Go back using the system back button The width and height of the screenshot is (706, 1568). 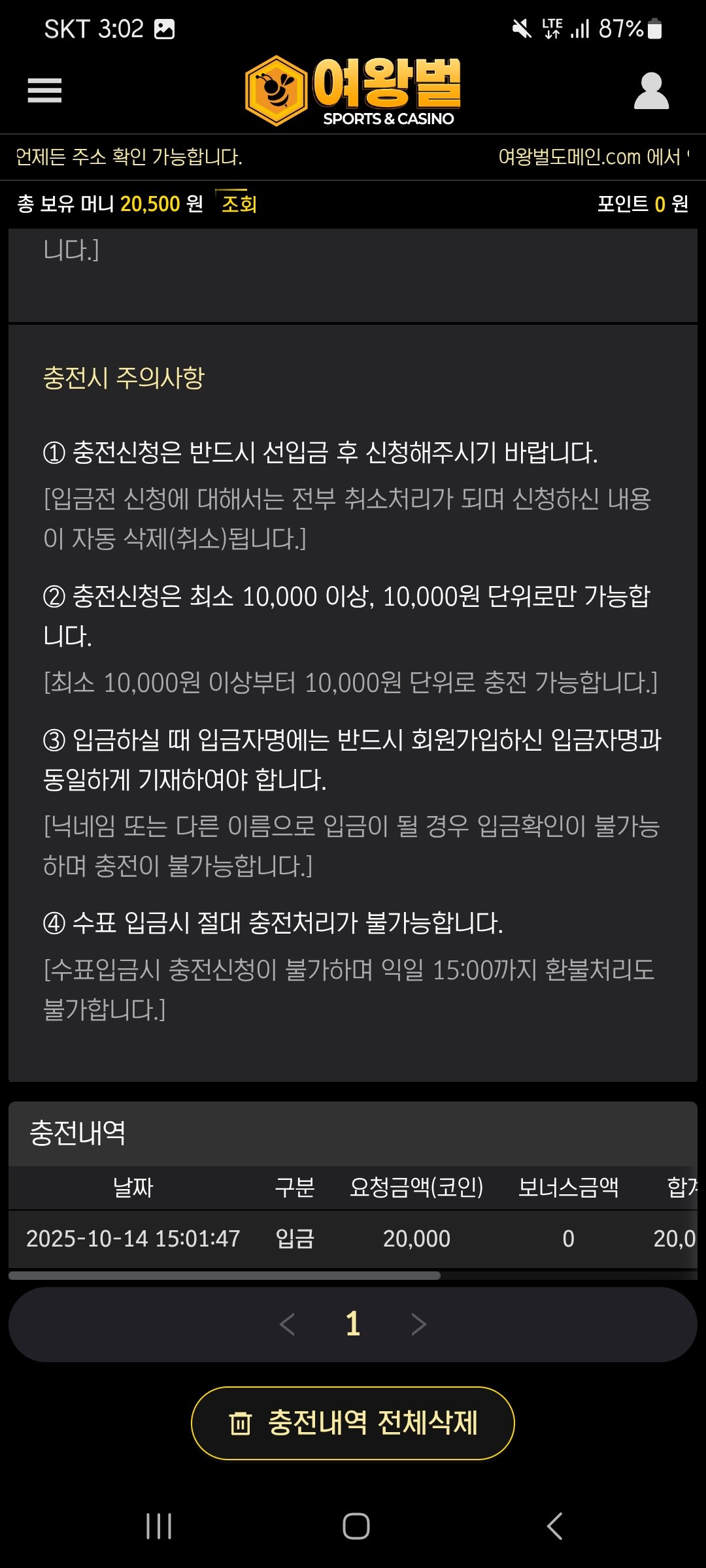click(554, 1526)
